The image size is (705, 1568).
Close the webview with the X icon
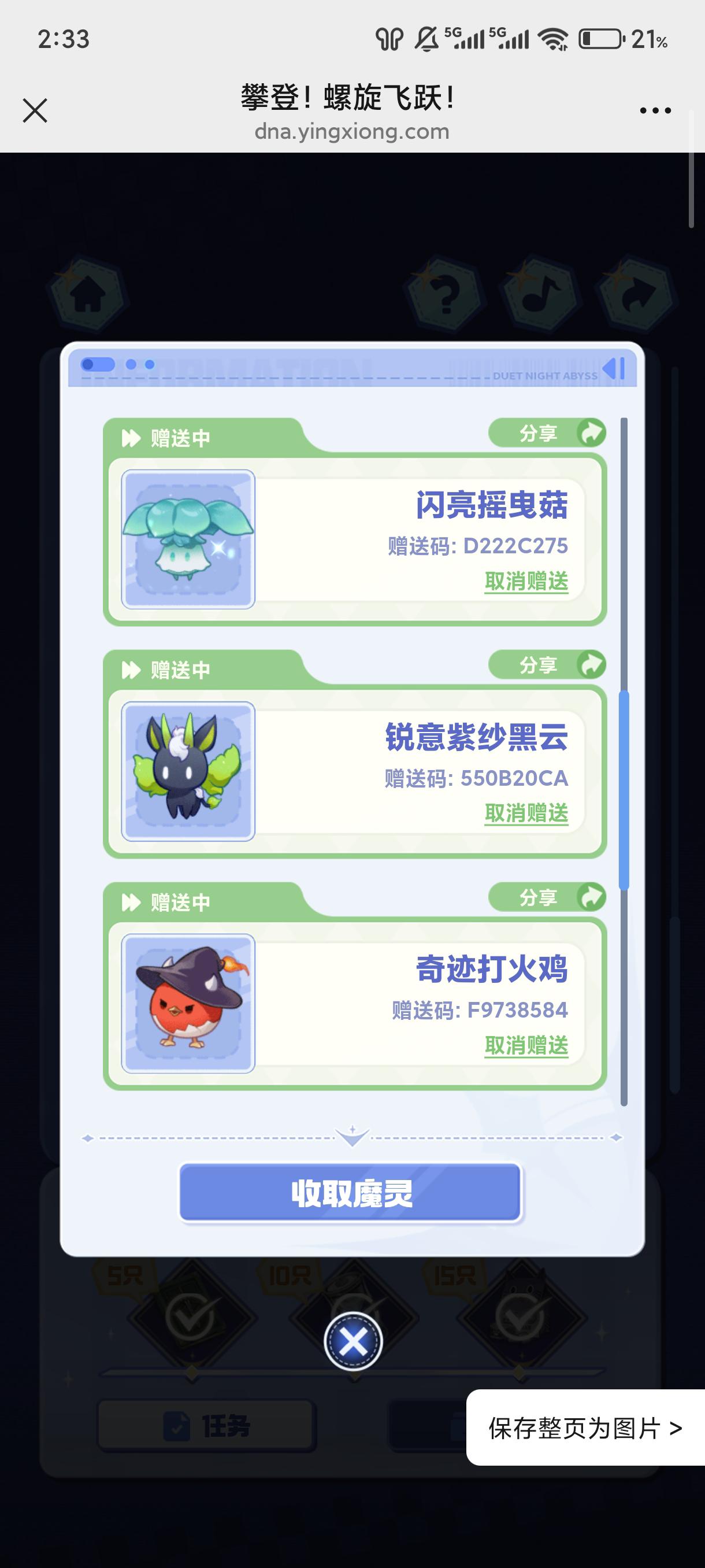(x=35, y=111)
